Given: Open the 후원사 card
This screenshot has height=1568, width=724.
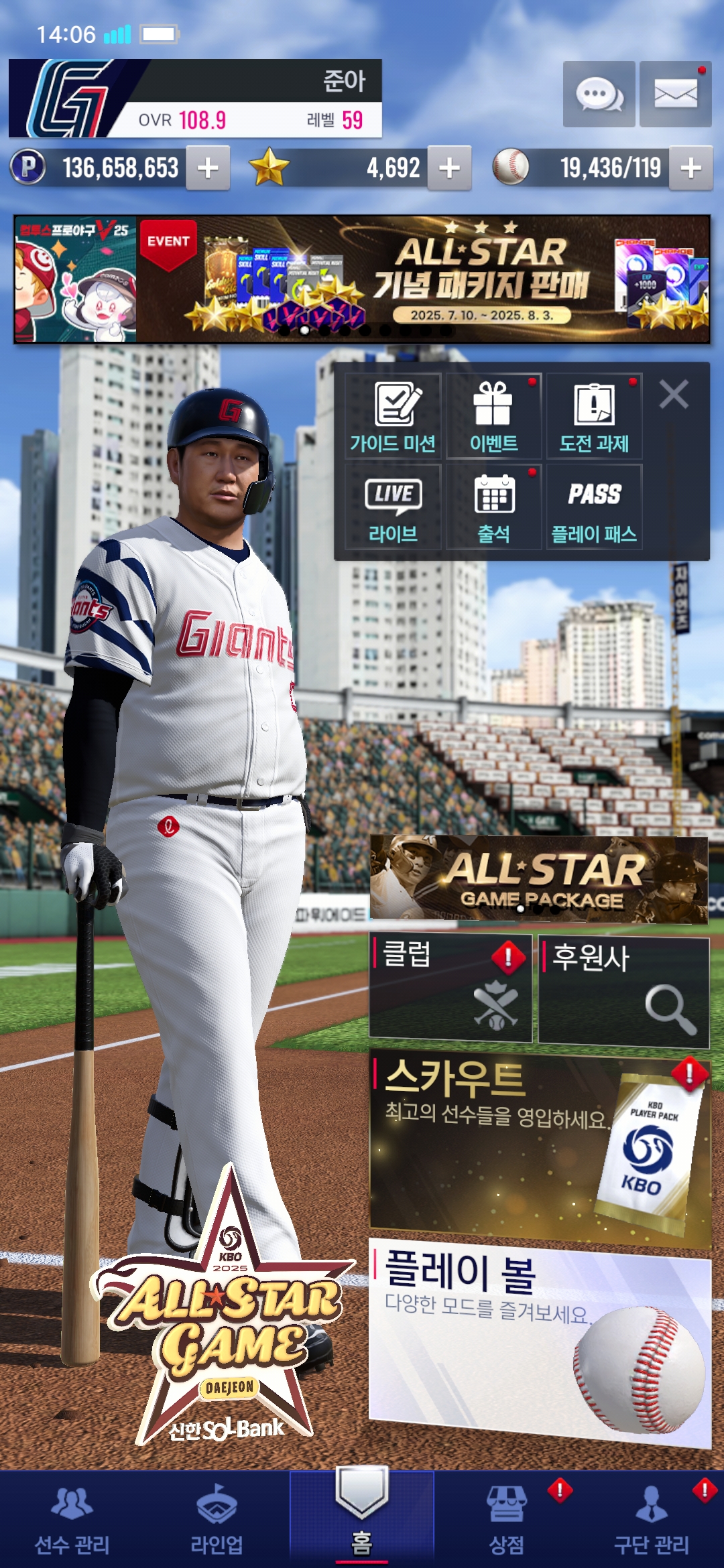Looking at the screenshot, I should coord(623,992).
